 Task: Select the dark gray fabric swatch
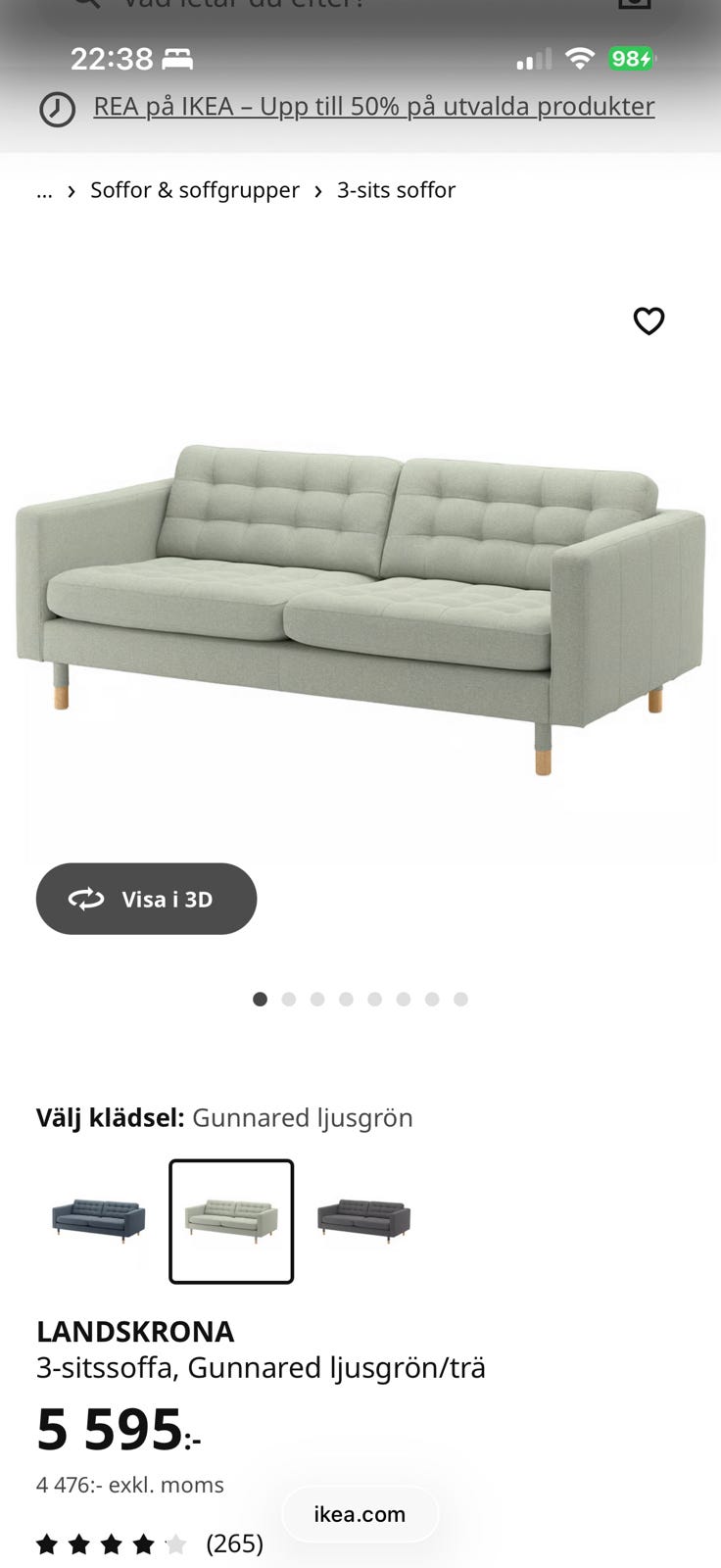(363, 1220)
